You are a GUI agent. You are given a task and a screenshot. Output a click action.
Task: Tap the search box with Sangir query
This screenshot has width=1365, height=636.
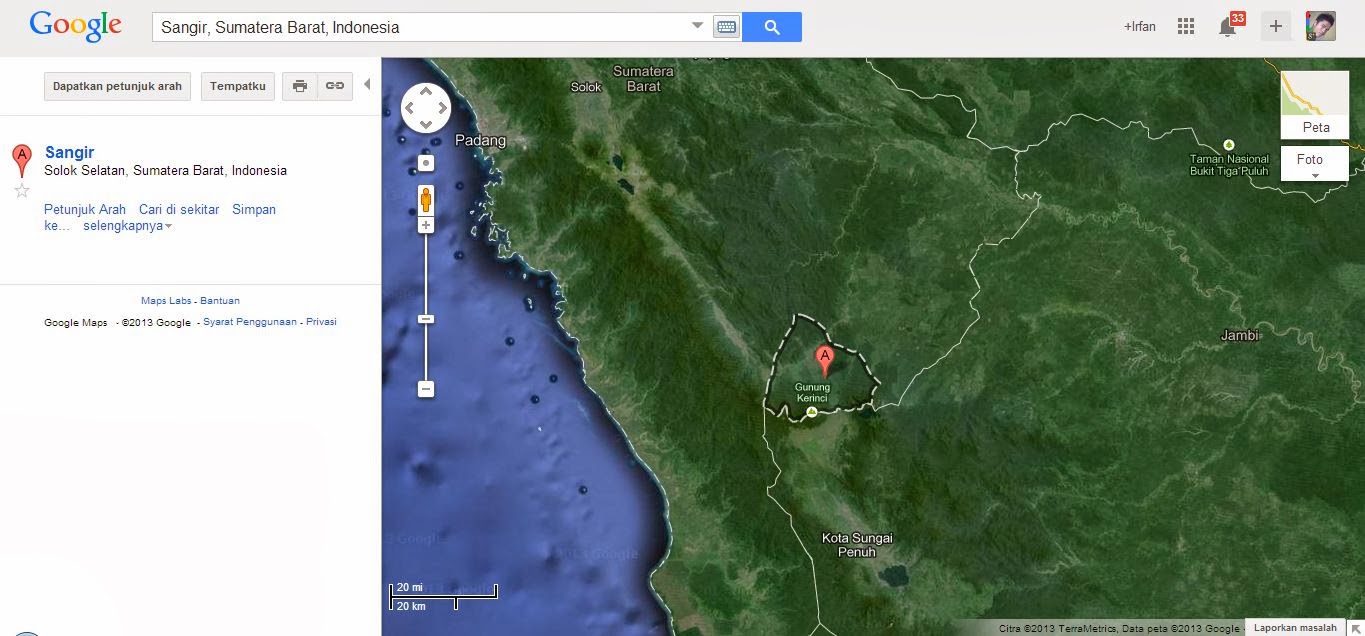(x=420, y=27)
